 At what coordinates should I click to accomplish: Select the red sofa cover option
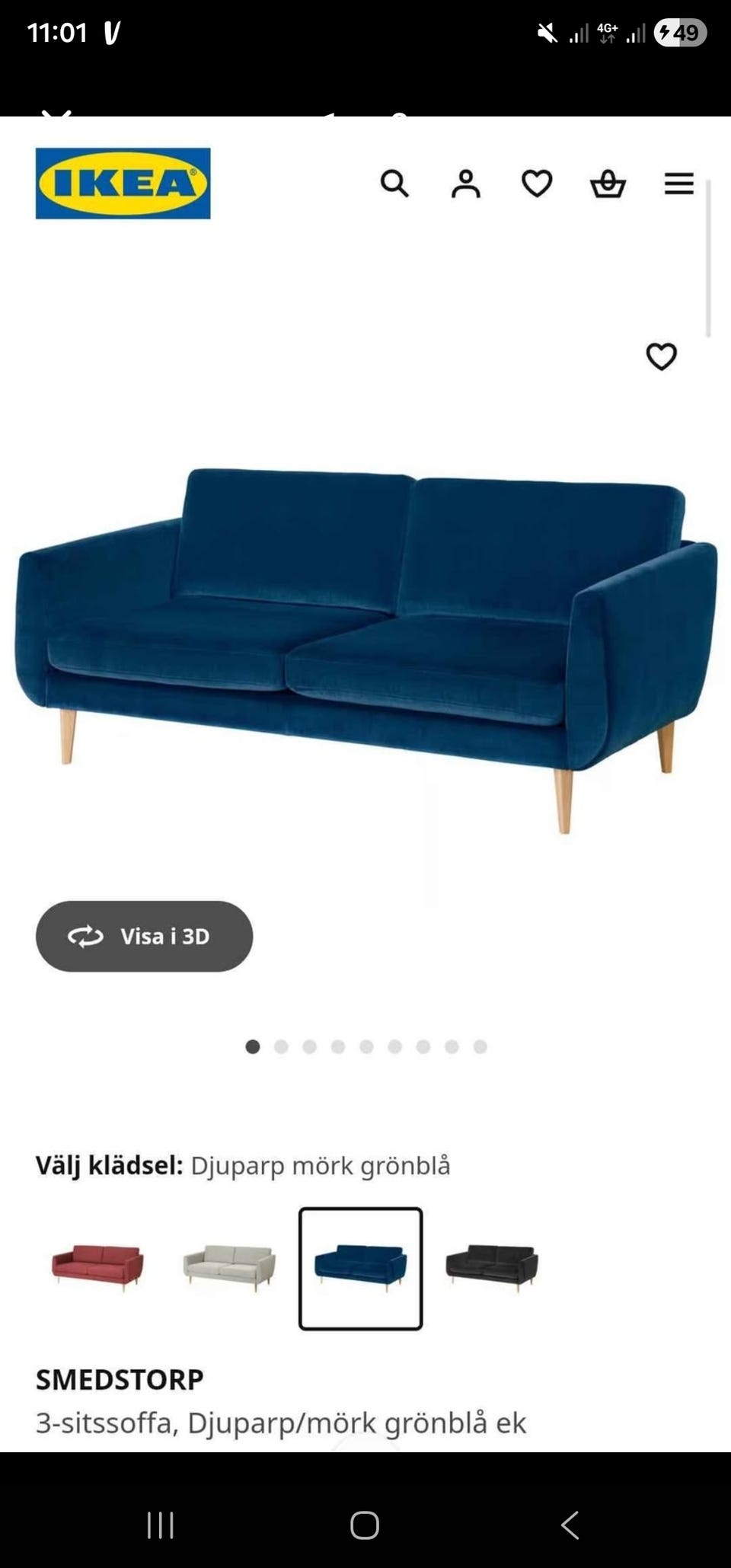click(x=97, y=1268)
